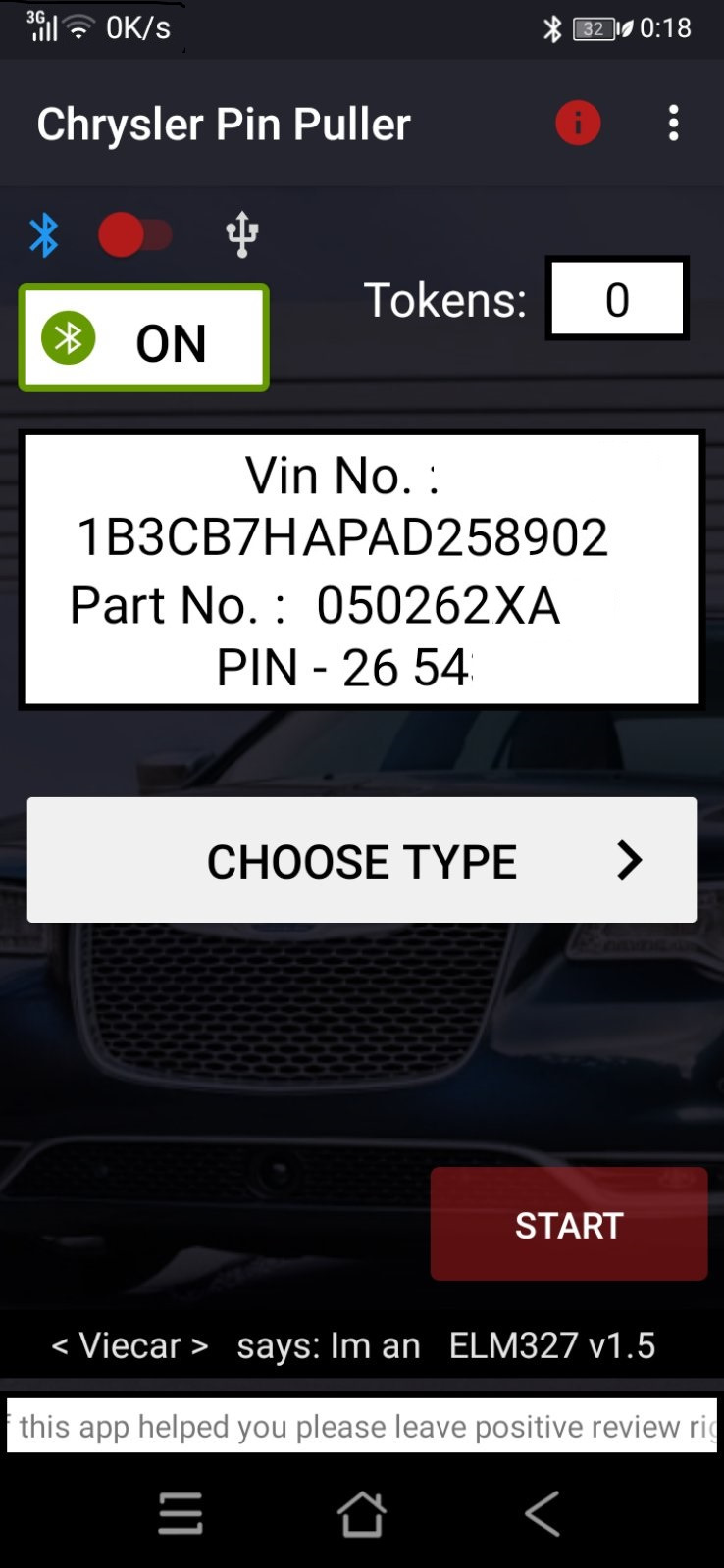Open the red info icon

pyautogui.click(x=578, y=124)
